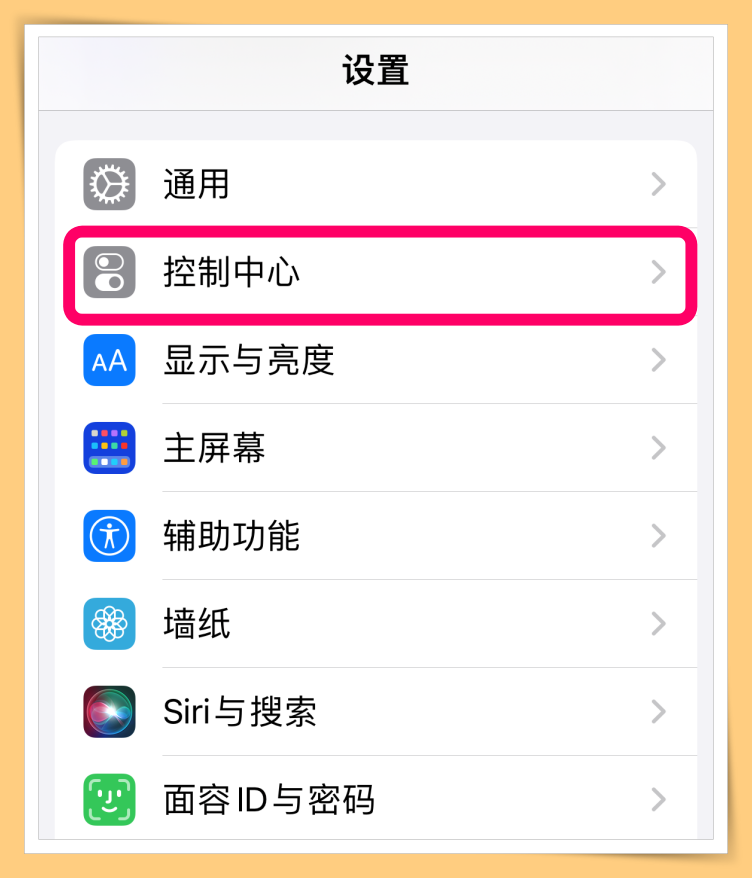The height and width of the screenshot is (878, 752).
Task: Tap the 显示与亮度 AA icon
Action: 108,360
